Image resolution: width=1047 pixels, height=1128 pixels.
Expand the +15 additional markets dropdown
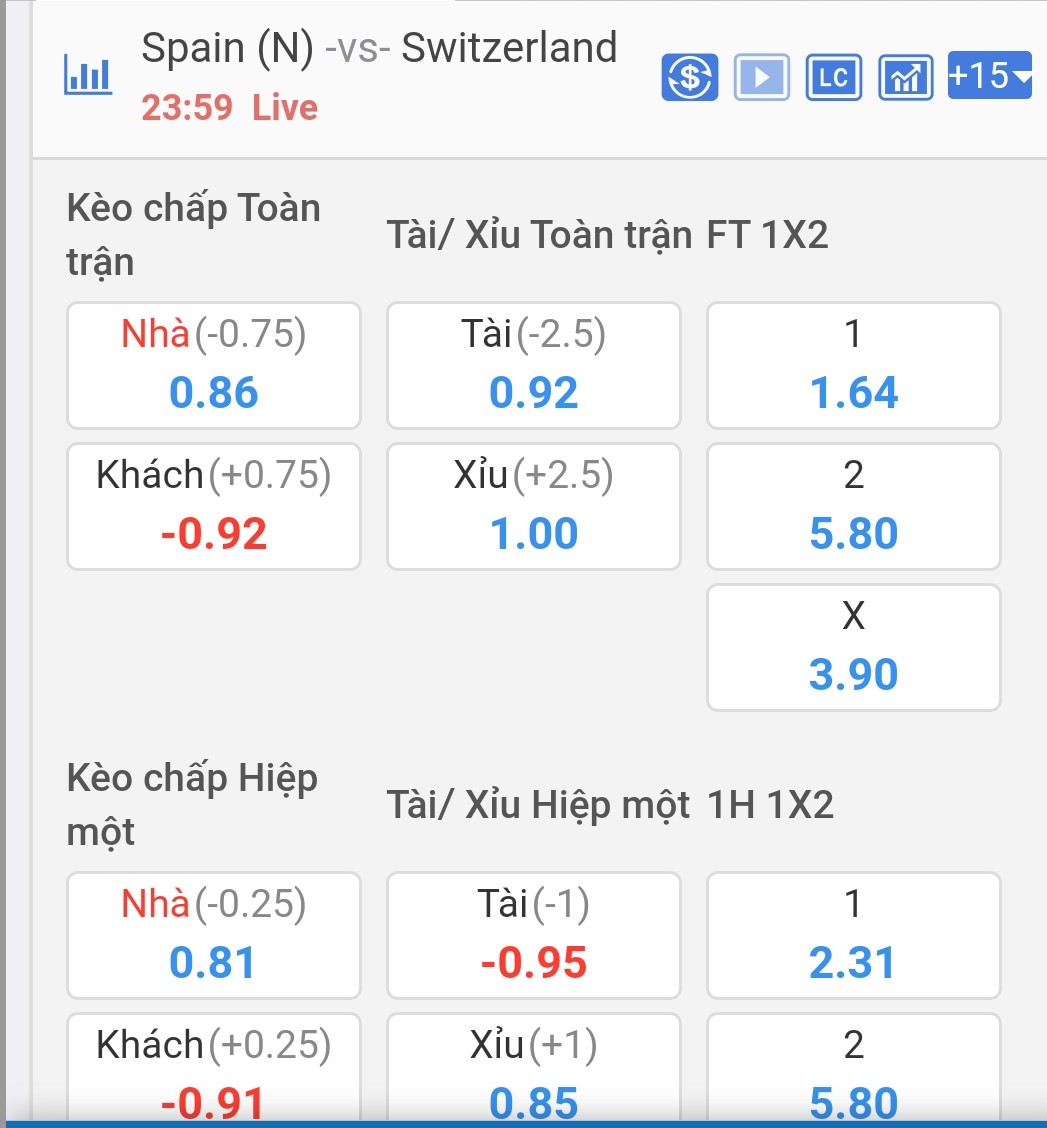(x=988, y=76)
